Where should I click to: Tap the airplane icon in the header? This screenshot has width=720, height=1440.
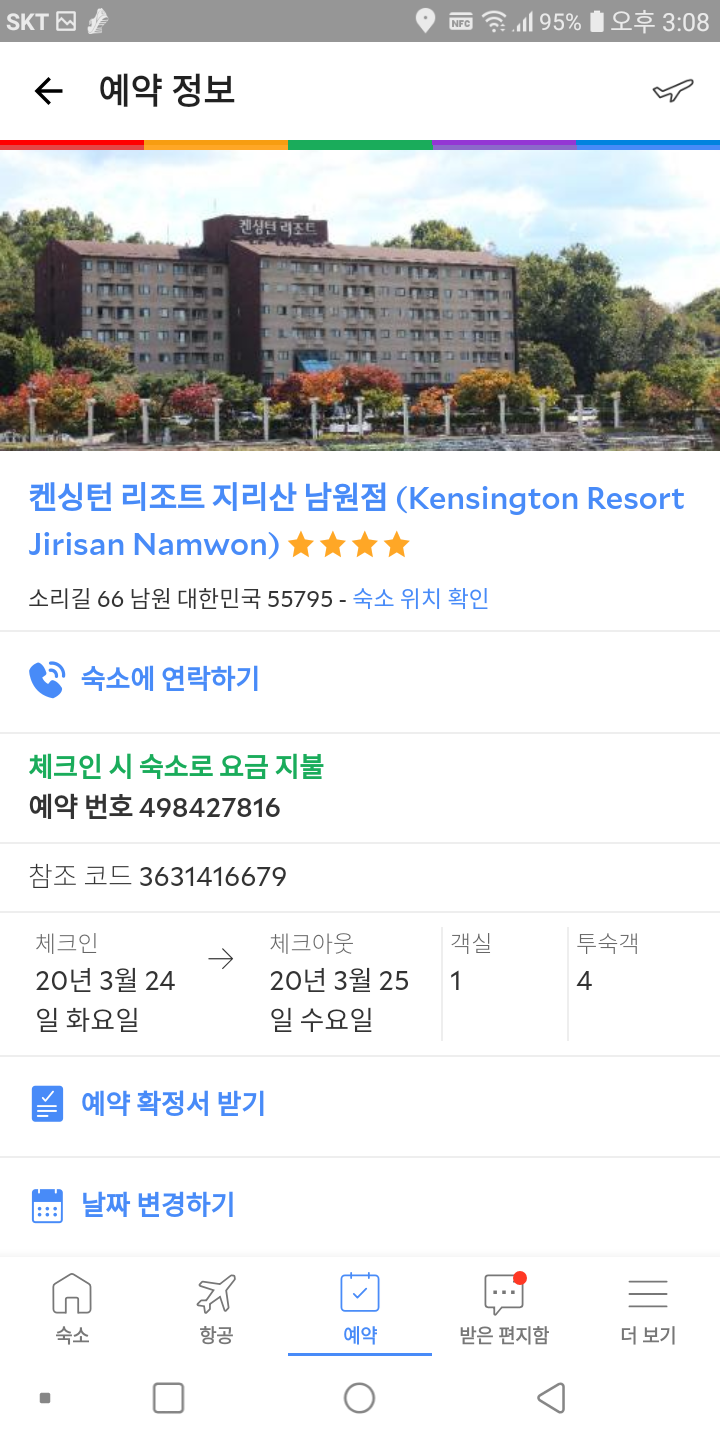tap(673, 91)
